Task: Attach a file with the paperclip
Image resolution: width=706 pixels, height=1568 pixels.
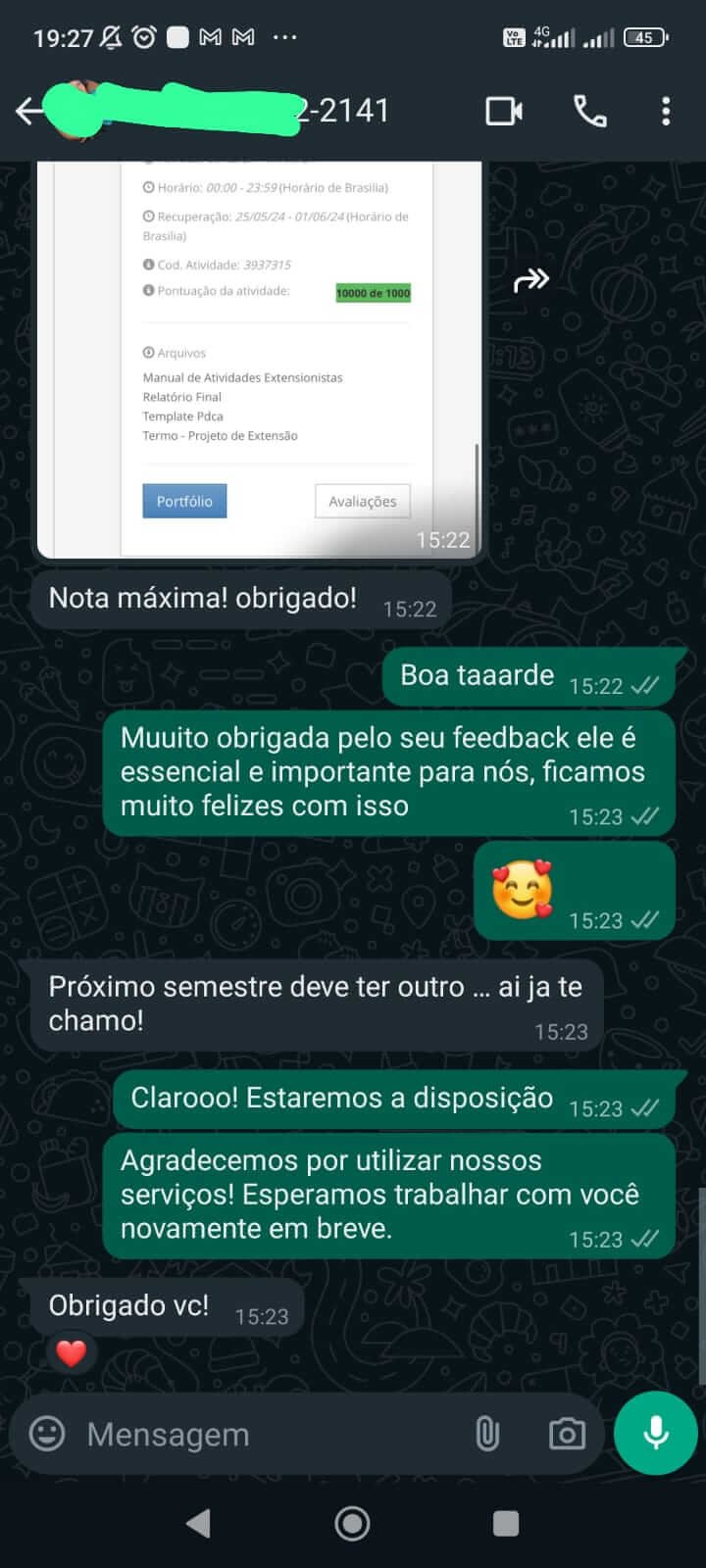Action: pyautogui.click(x=487, y=1434)
